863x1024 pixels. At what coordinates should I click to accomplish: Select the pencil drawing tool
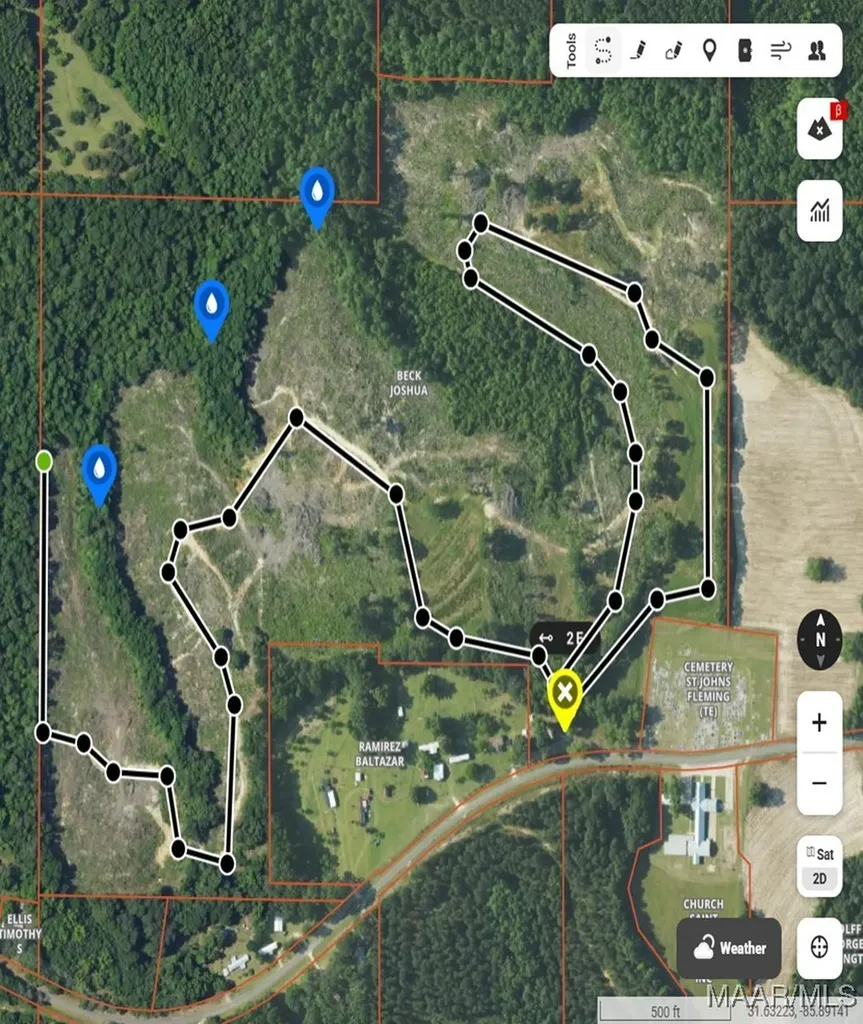[x=638, y=49]
